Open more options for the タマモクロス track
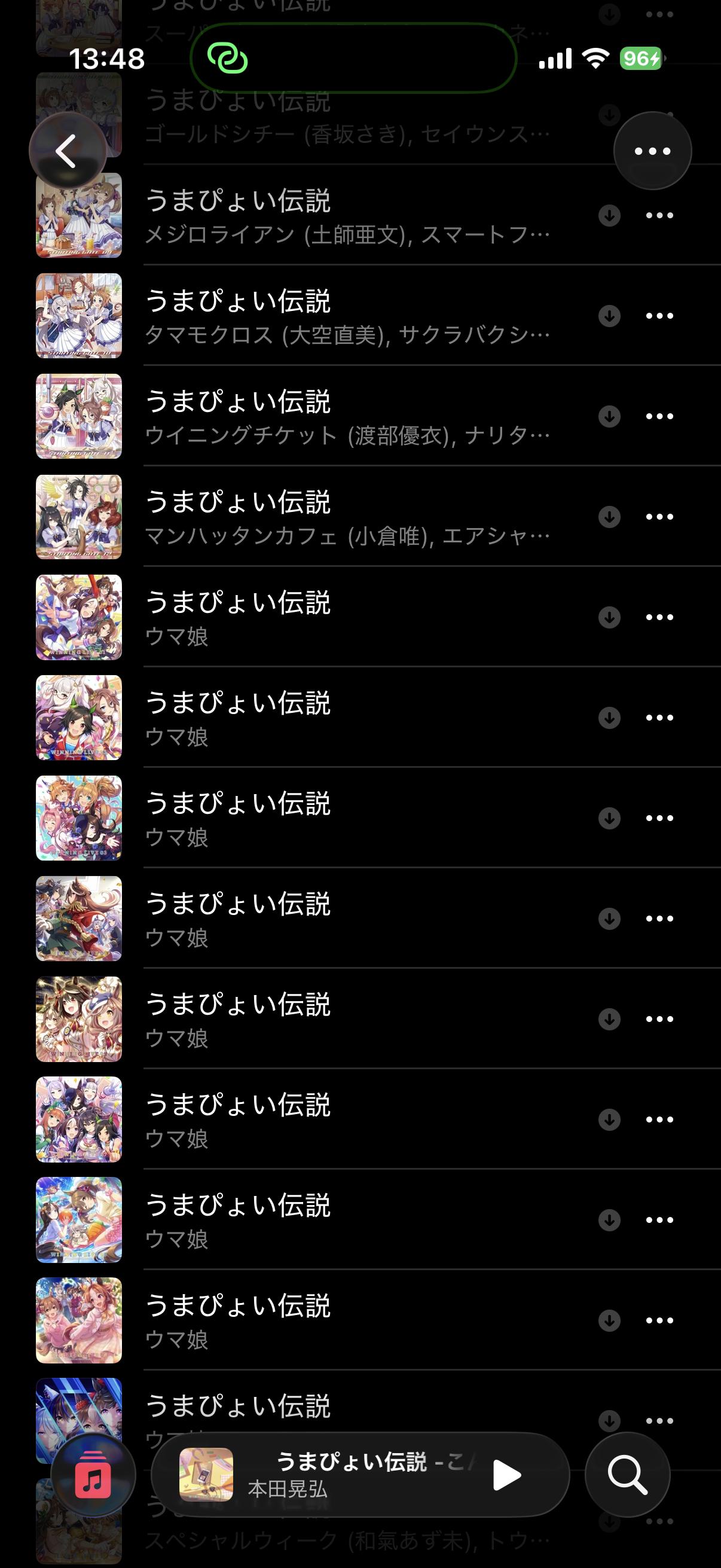This screenshot has width=721, height=1568. tap(659, 316)
